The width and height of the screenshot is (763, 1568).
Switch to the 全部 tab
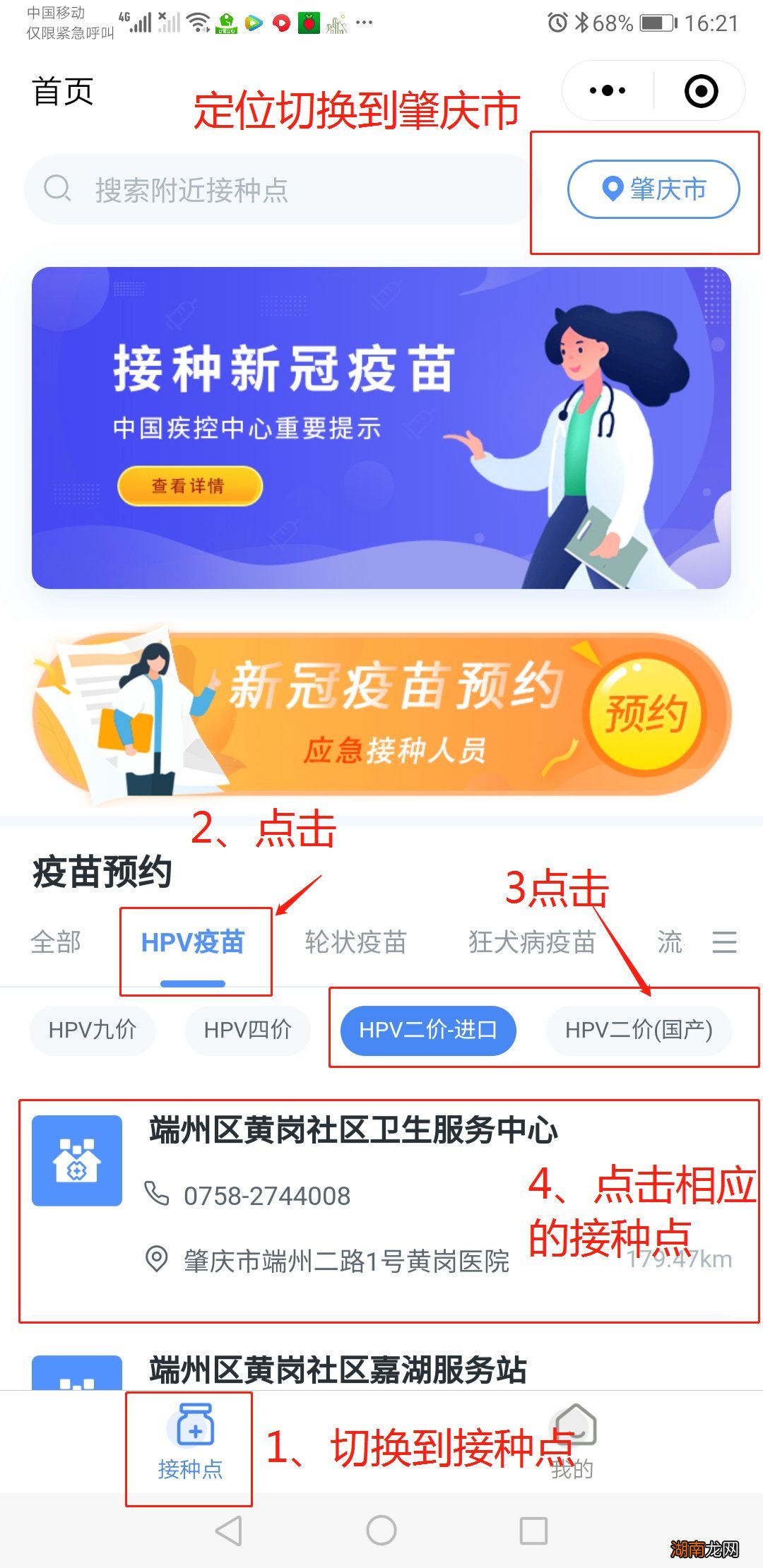tap(57, 942)
